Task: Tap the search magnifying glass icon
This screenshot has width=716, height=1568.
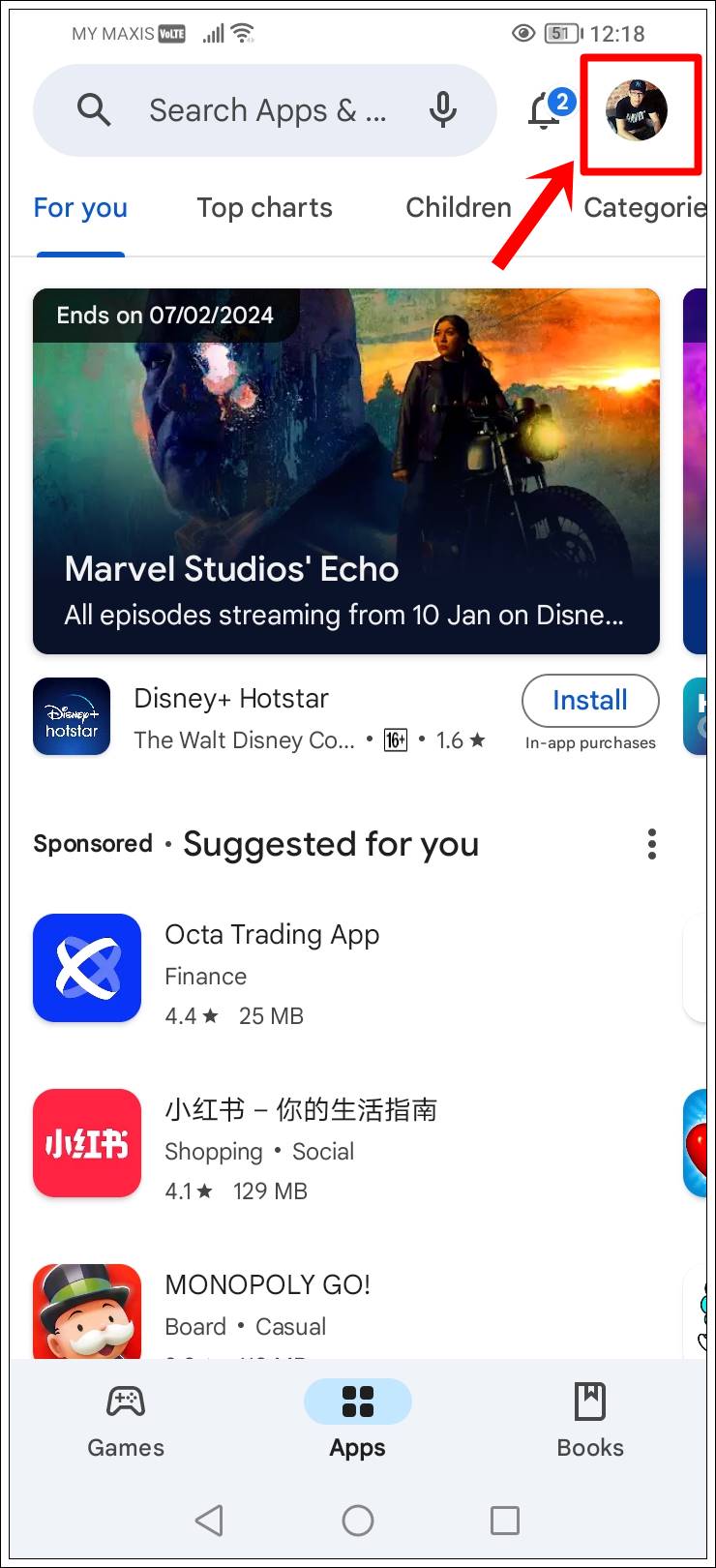Action: point(94,110)
